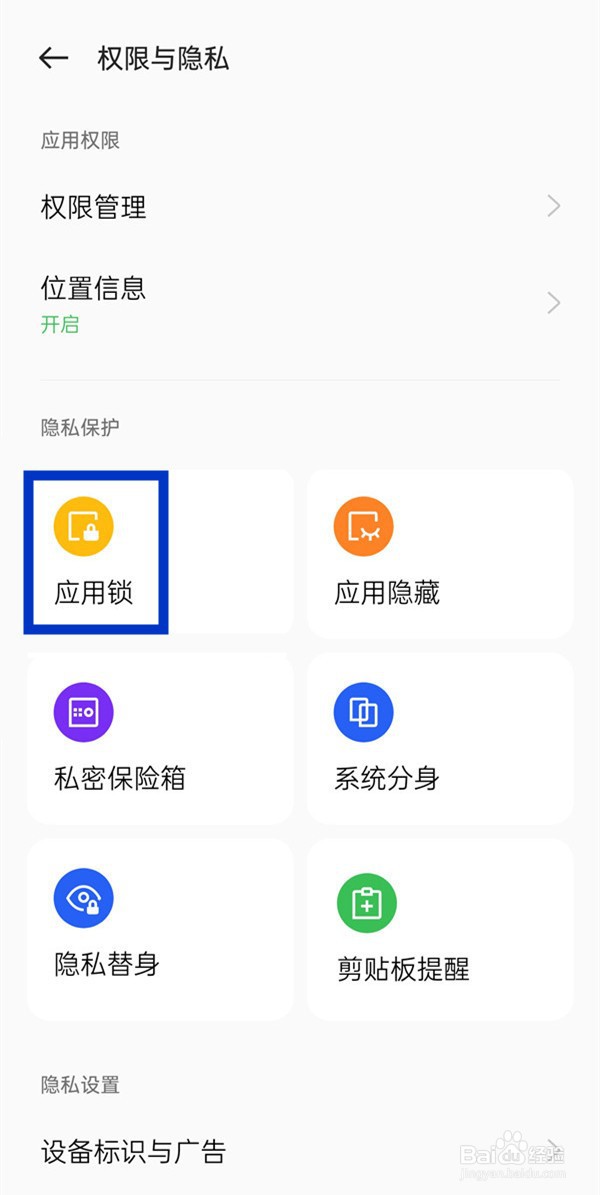Open the 应用隐藏 card
The height and width of the screenshot is (1195, 600).
tap(440, 552)
